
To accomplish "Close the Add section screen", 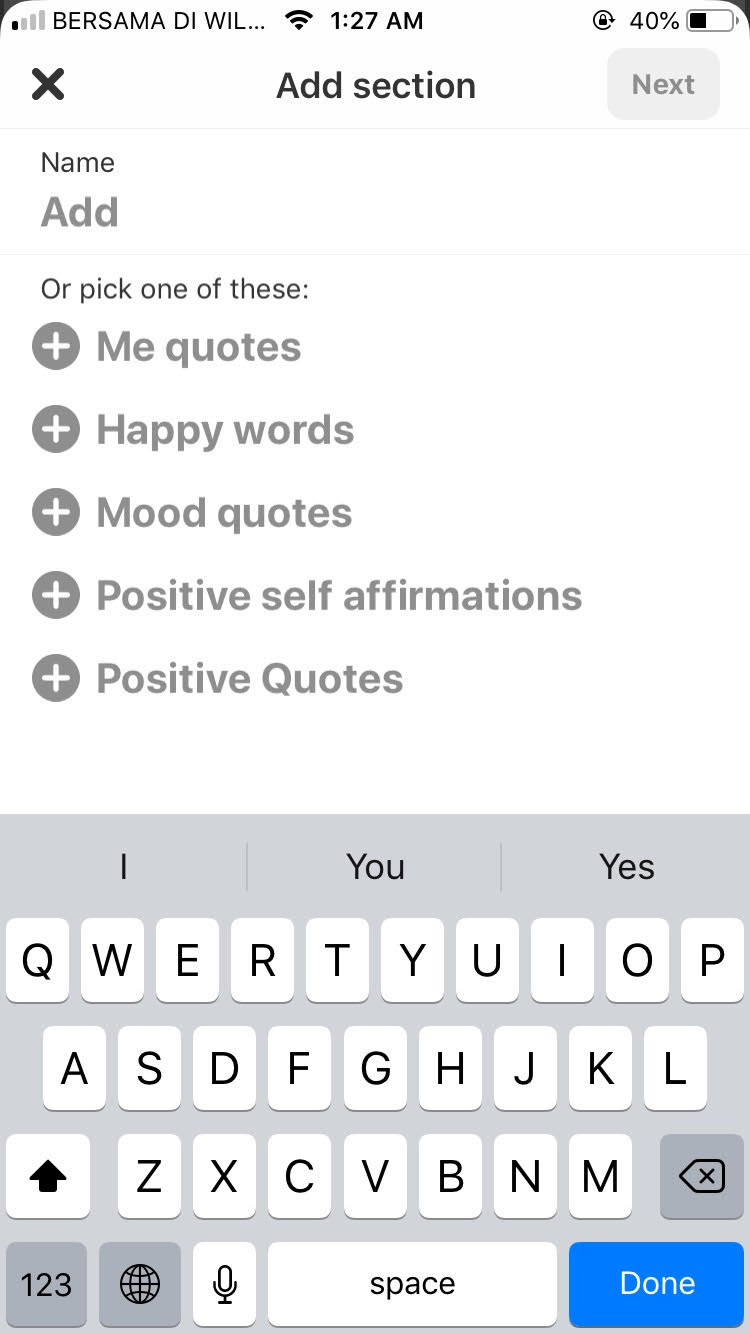I will click(48, 85).
